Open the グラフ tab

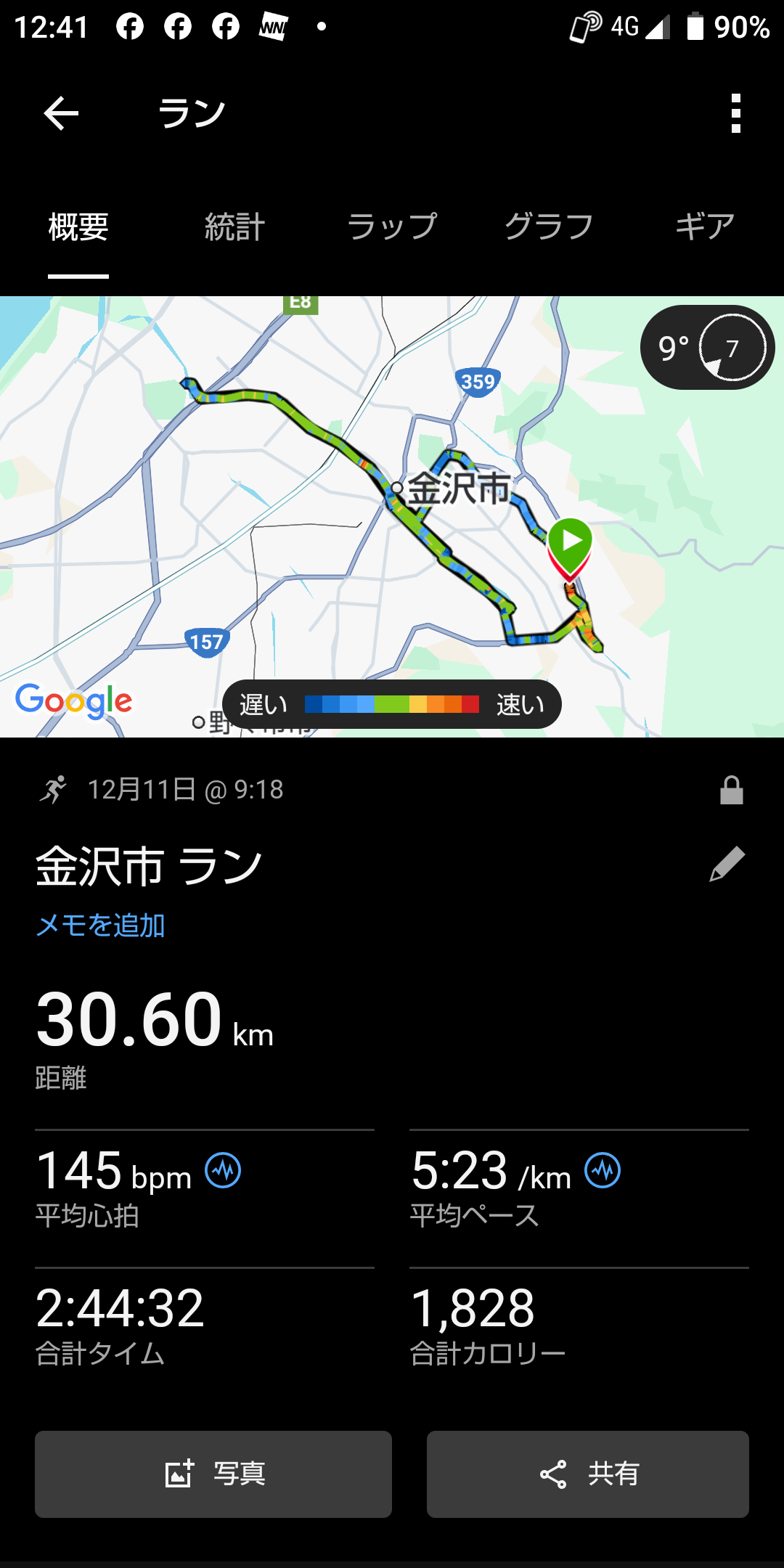(549, 226)
